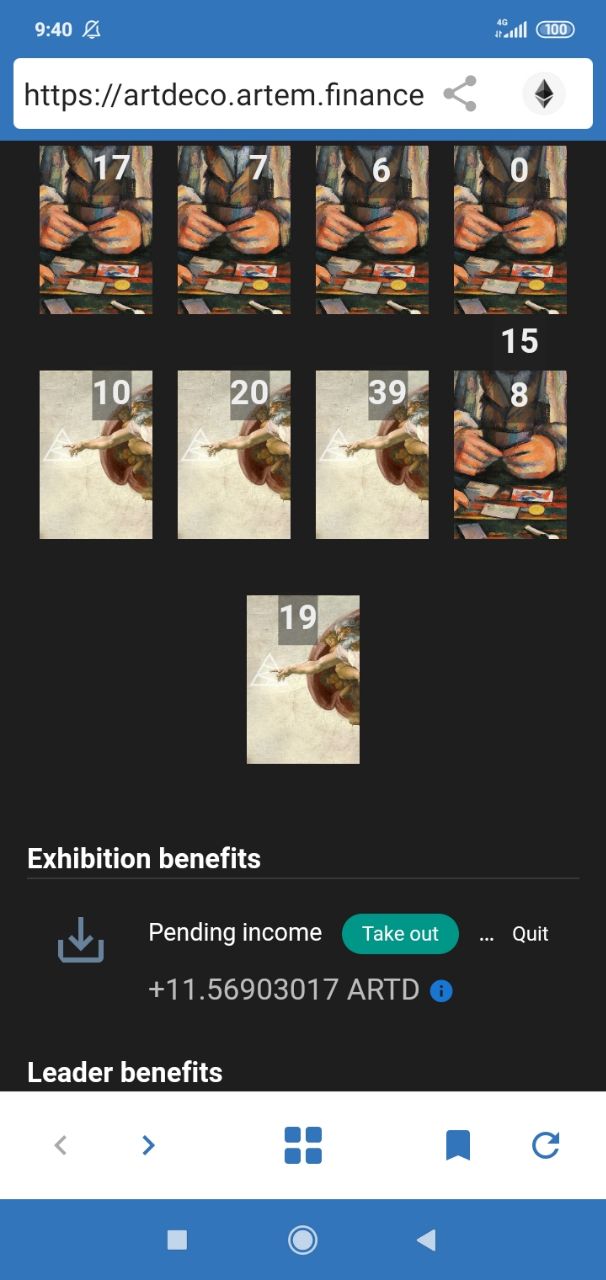Image resolution: width=606 pixels, height=1280 pixels.
Task: Go to the system home screen
Action: click(x=302, y=1240)
